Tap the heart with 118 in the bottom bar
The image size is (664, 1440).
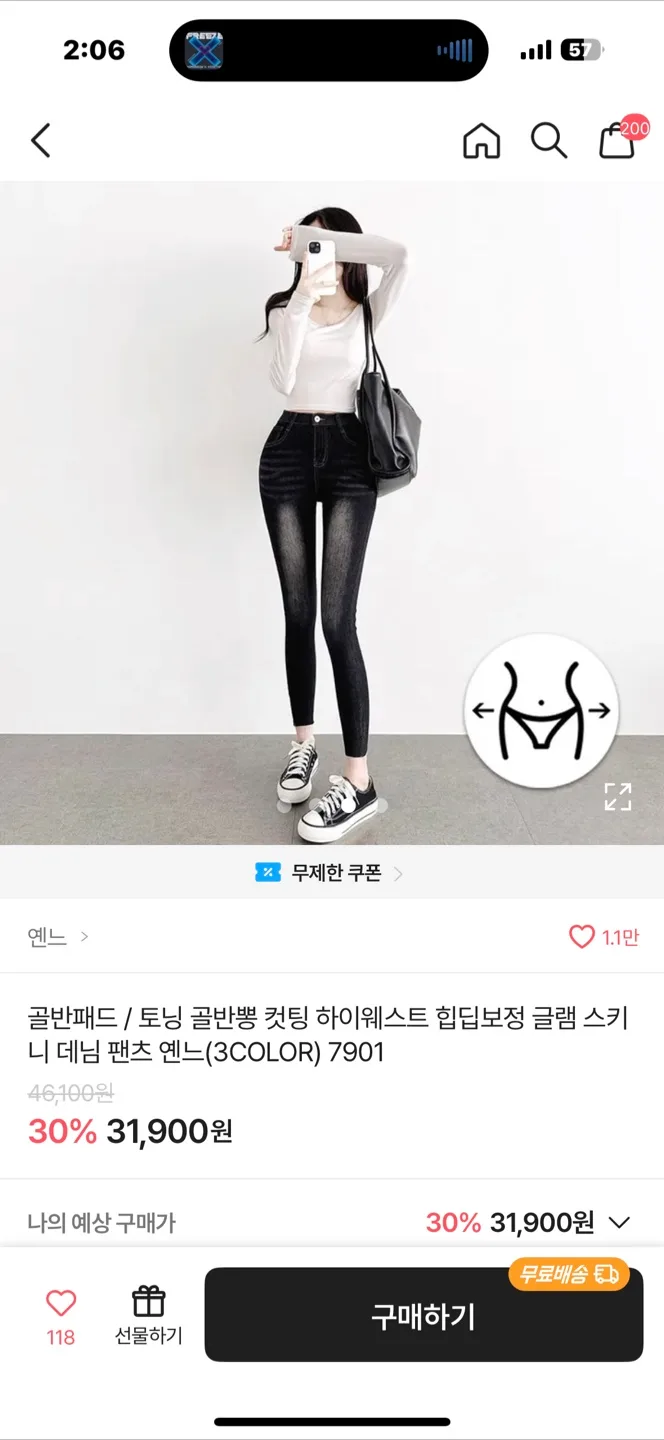61,1315
